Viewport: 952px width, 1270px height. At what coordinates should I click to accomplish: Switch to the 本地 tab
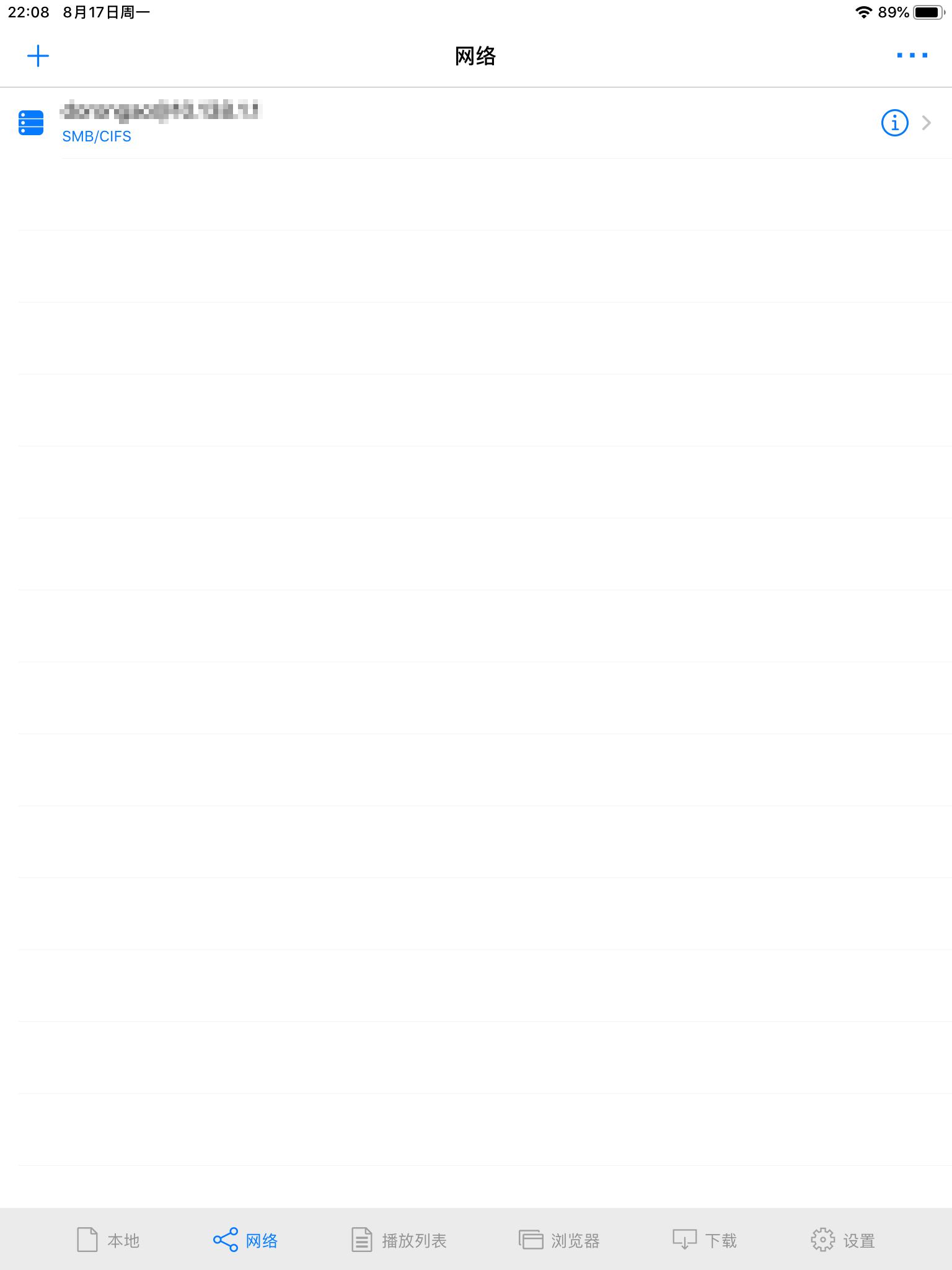[x=108, y=1240]
